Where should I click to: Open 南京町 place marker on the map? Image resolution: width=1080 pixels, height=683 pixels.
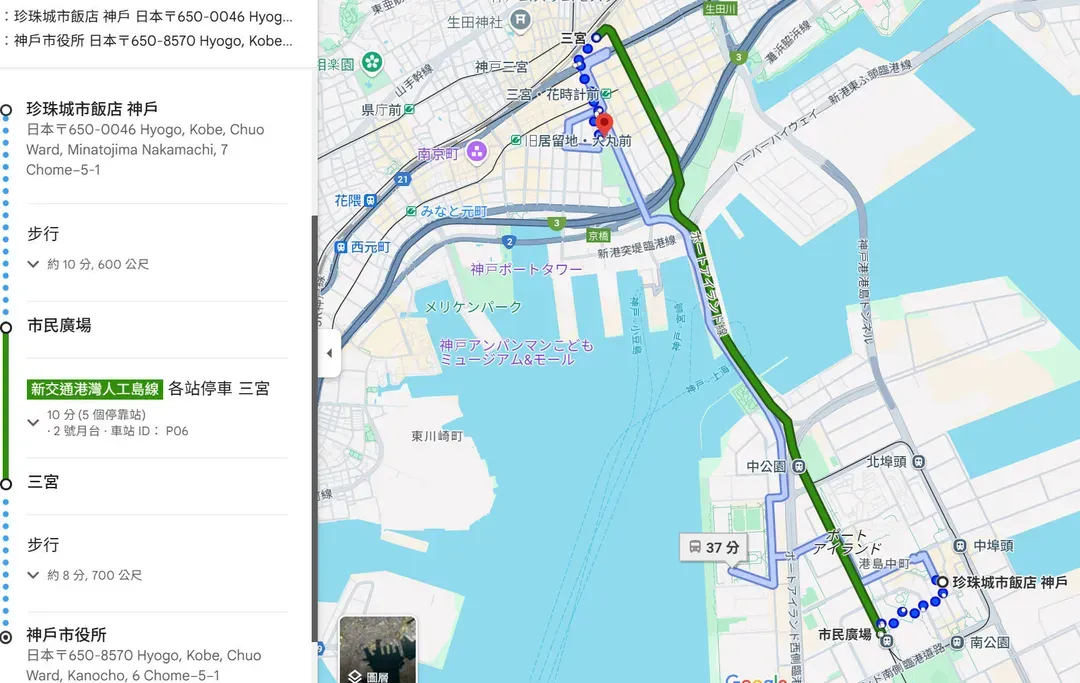tap(476, 152)
